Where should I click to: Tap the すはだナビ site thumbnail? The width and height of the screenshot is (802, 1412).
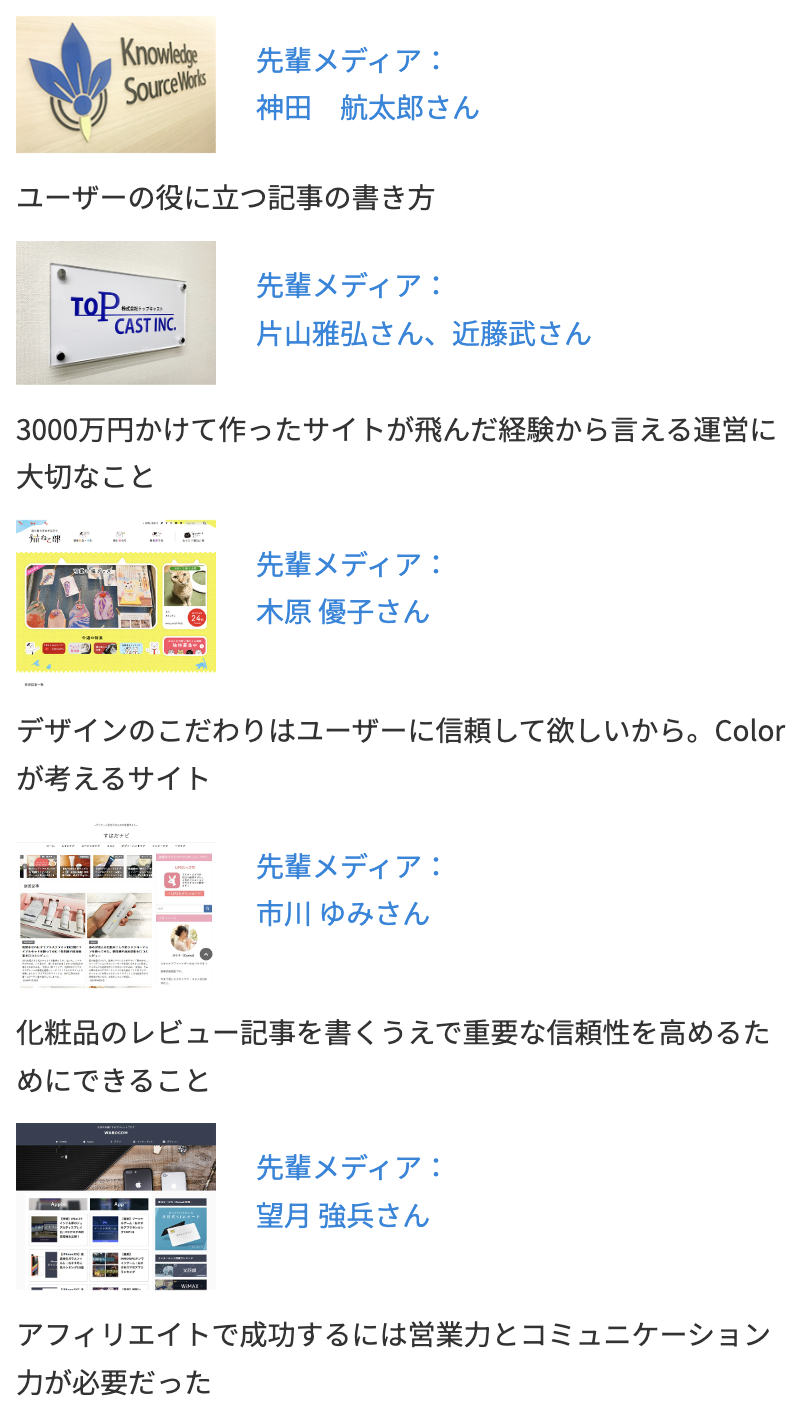116,904
